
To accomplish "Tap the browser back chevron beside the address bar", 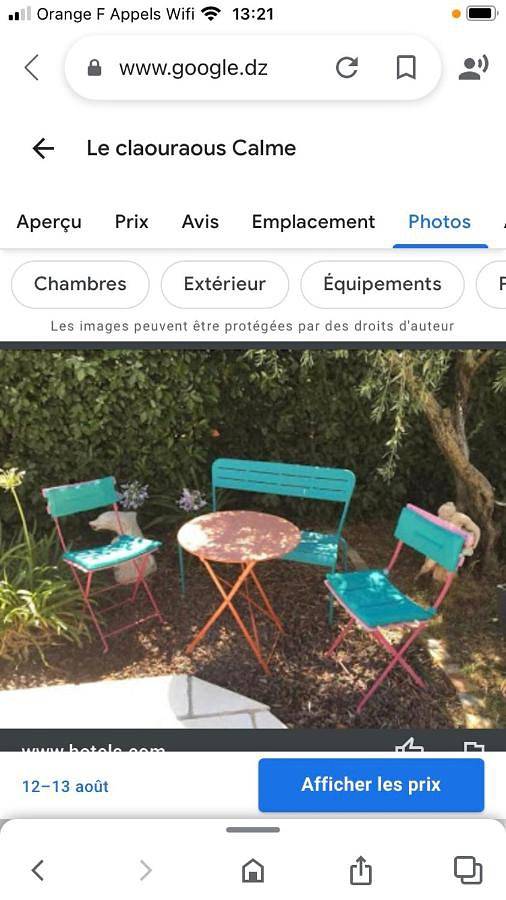I will pos(32,68).
